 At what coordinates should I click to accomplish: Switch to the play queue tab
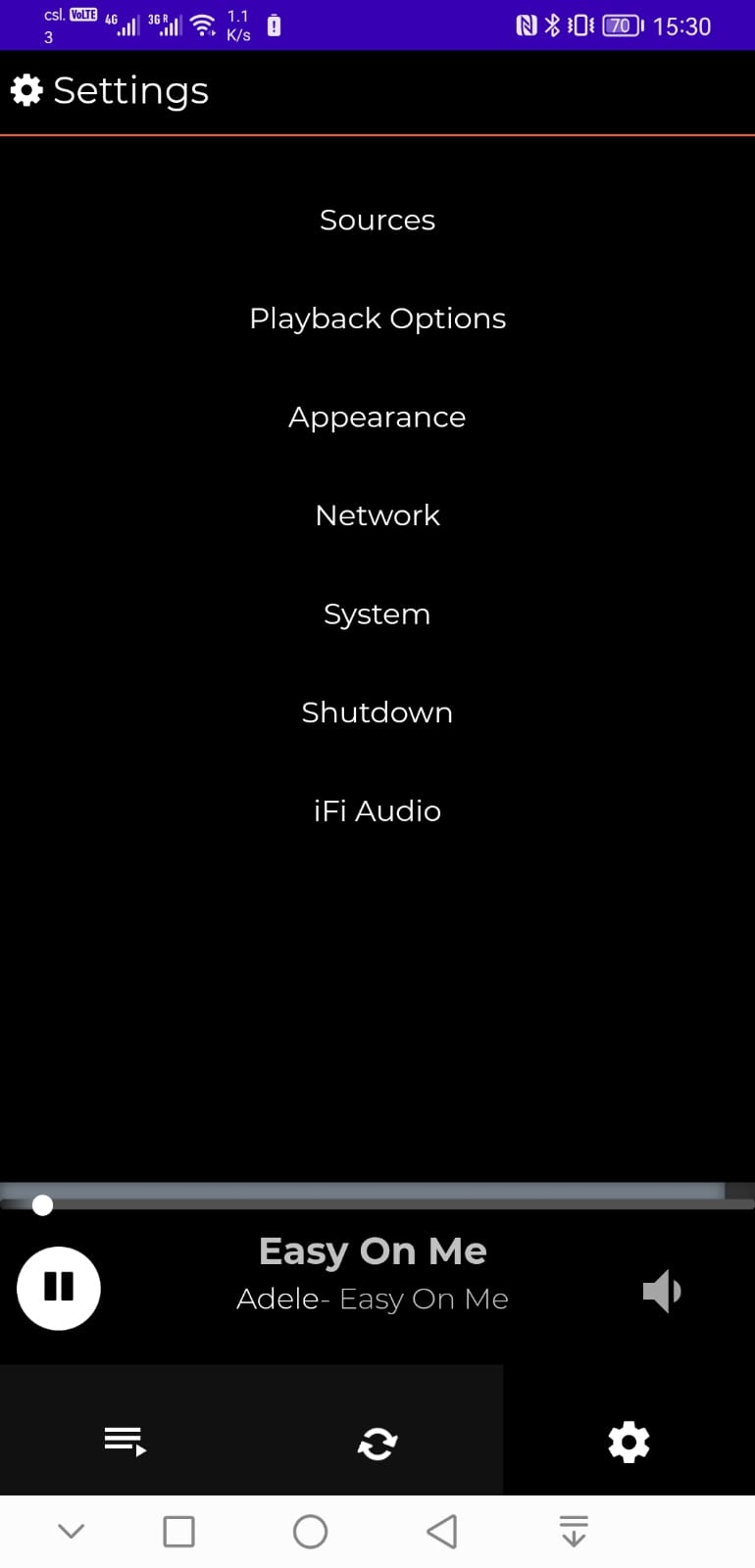[x=126, y=1442]
